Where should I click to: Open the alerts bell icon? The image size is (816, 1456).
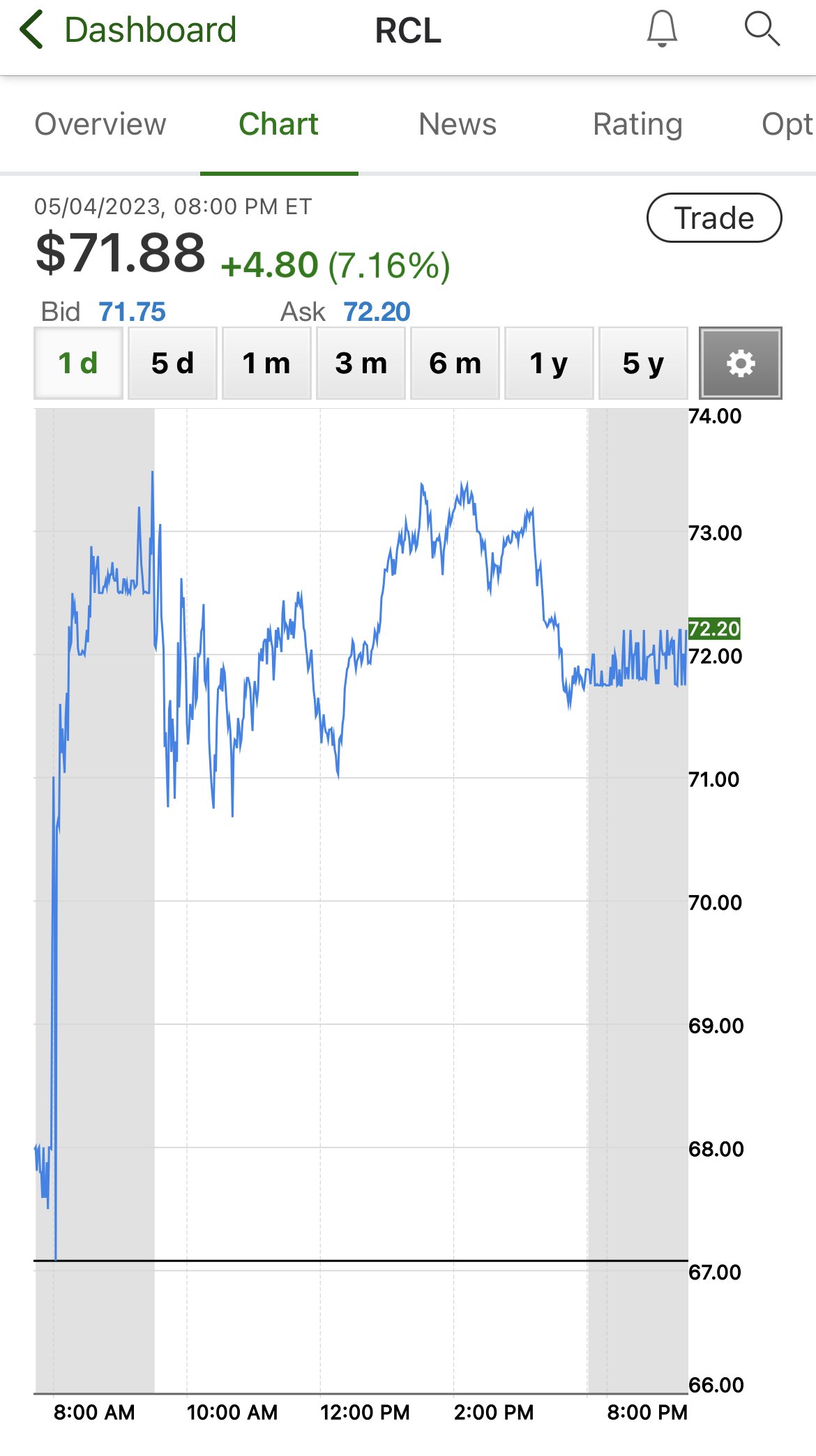pyautogui.click(x=662, y=29)
